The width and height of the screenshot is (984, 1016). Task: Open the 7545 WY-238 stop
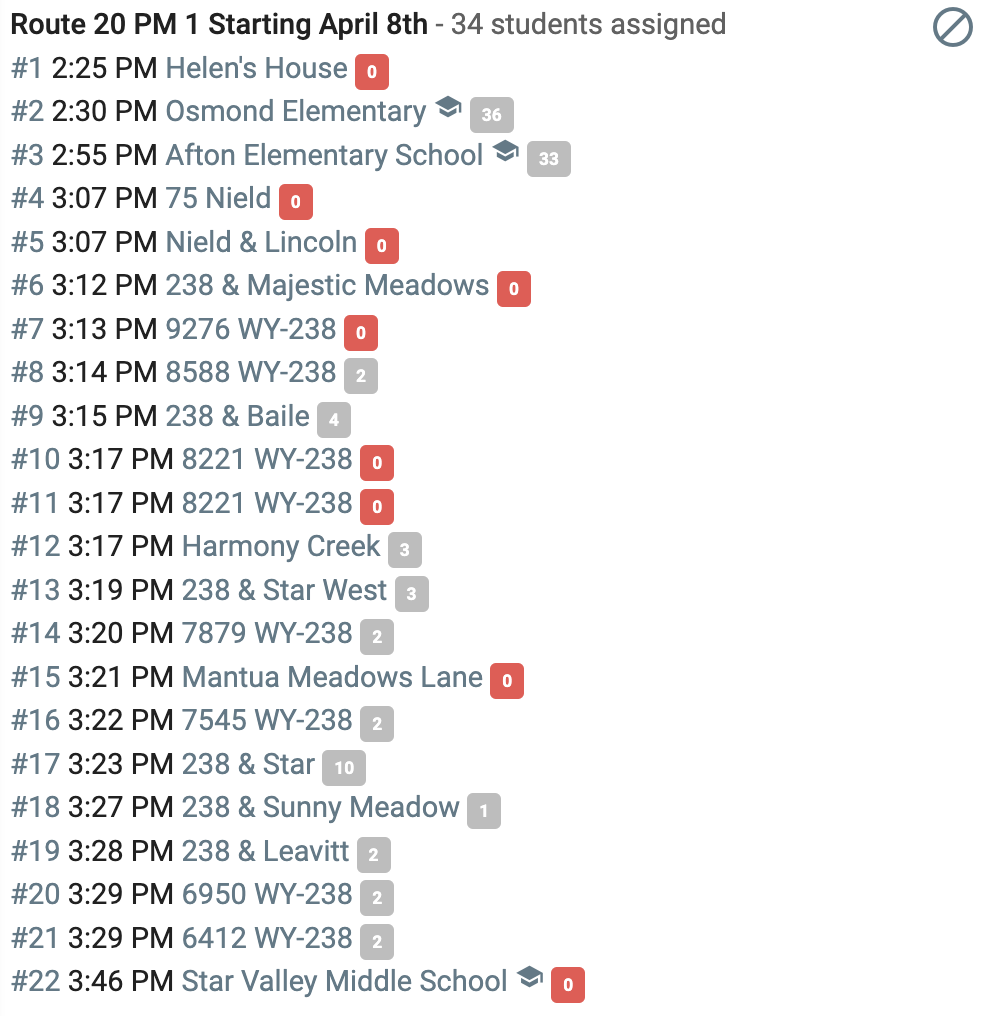(268, 721)
